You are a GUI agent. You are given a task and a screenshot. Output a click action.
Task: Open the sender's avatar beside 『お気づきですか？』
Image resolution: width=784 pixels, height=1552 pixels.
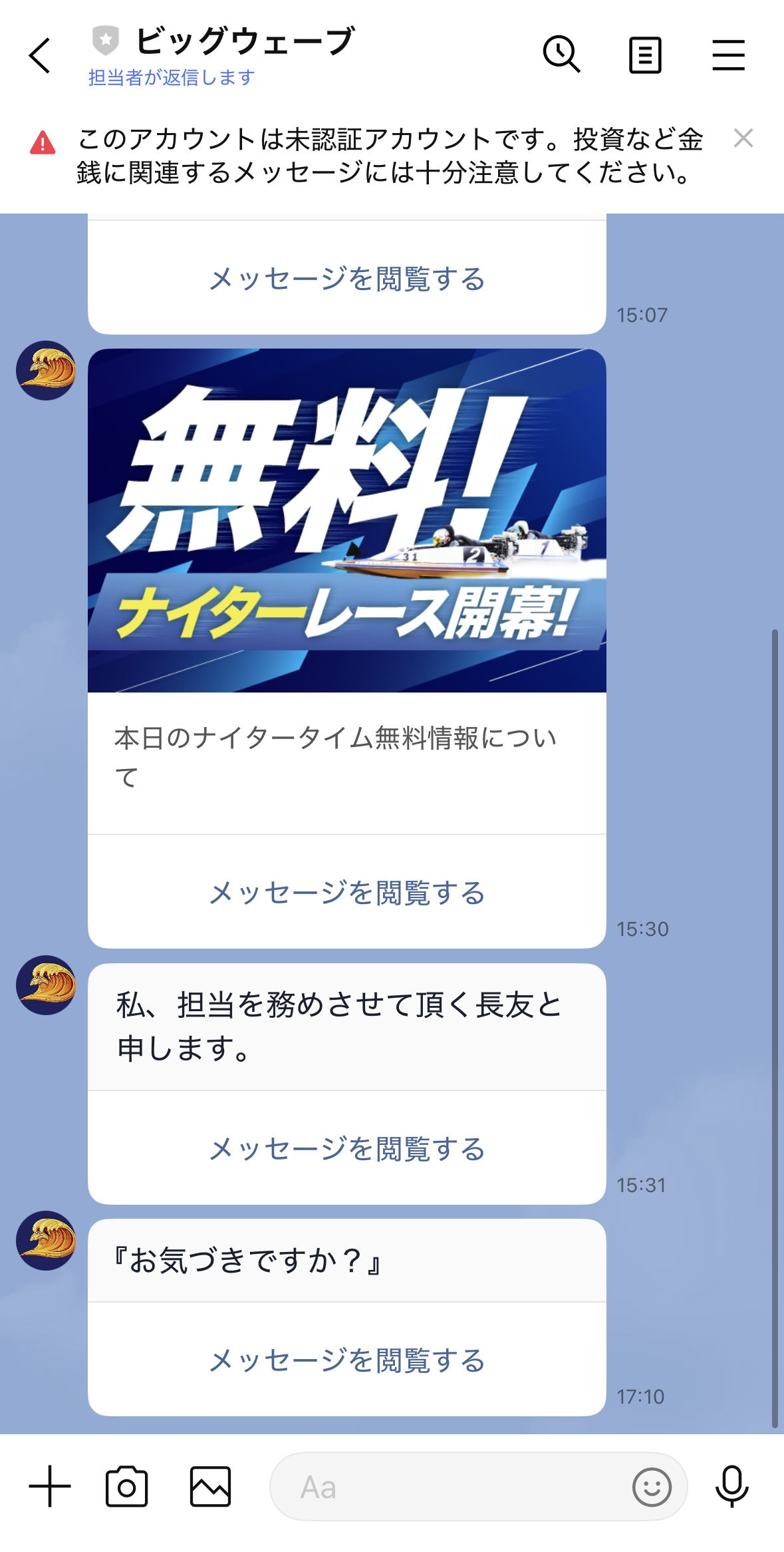click(46, 1241)
